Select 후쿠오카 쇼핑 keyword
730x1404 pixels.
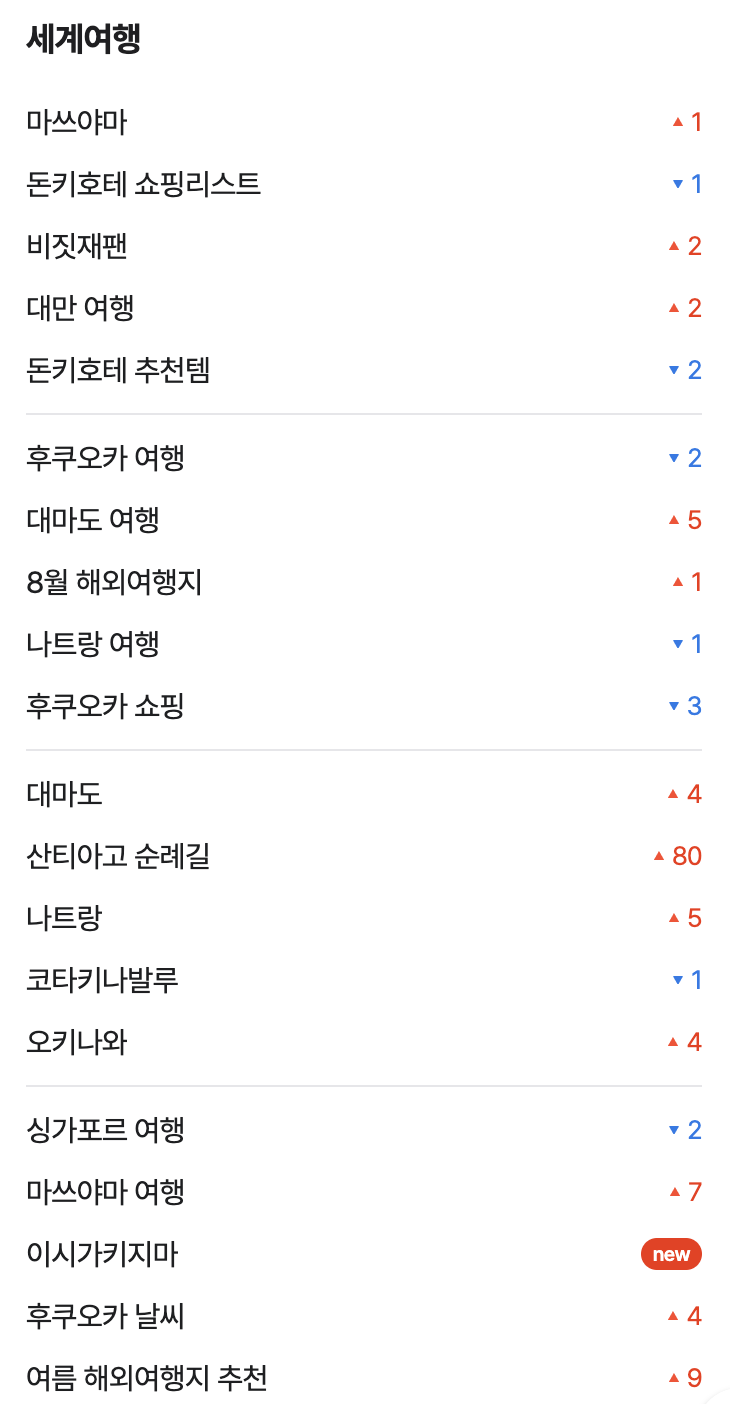click(x=106, y=706)
